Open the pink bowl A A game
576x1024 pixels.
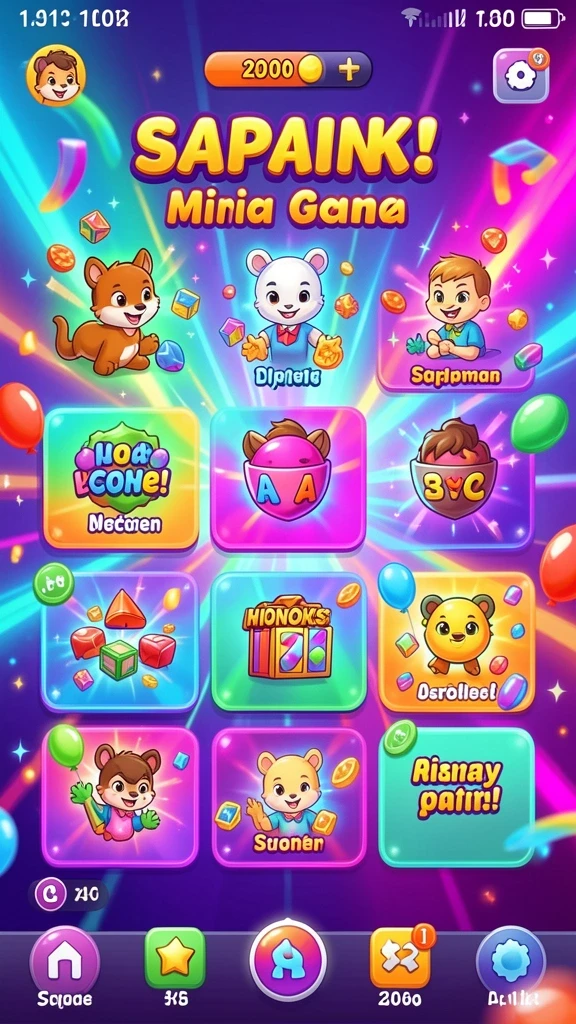tap(287, 479)
